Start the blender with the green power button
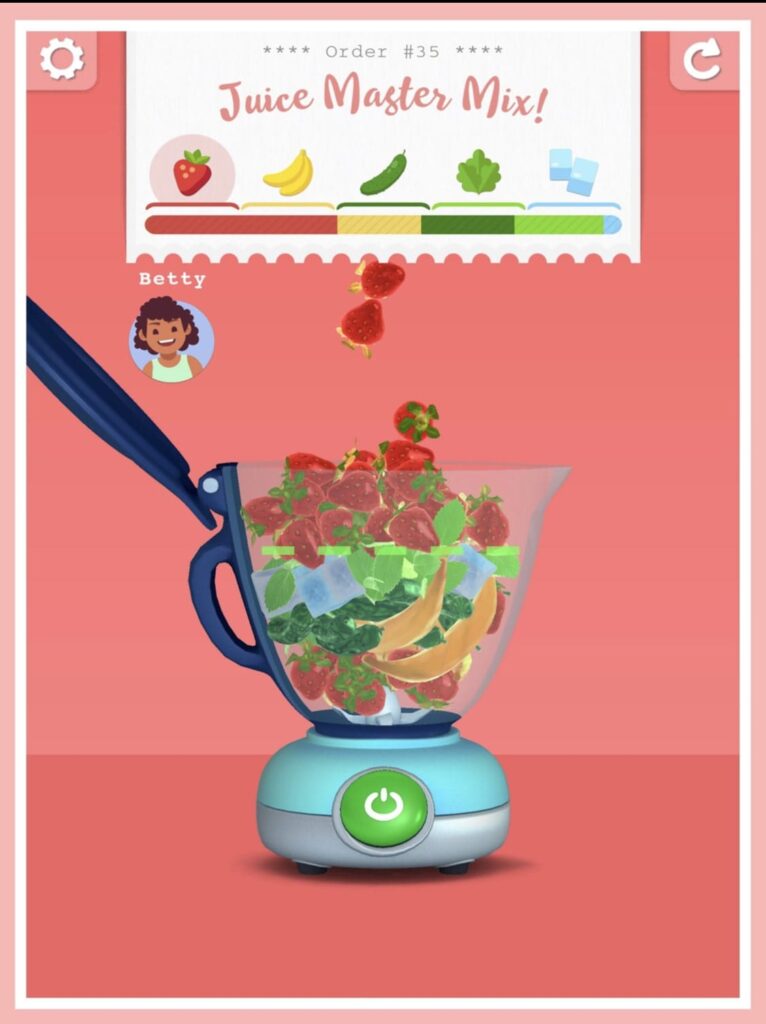This screenshot has width=766, height=1024. [x=382, y=806]
